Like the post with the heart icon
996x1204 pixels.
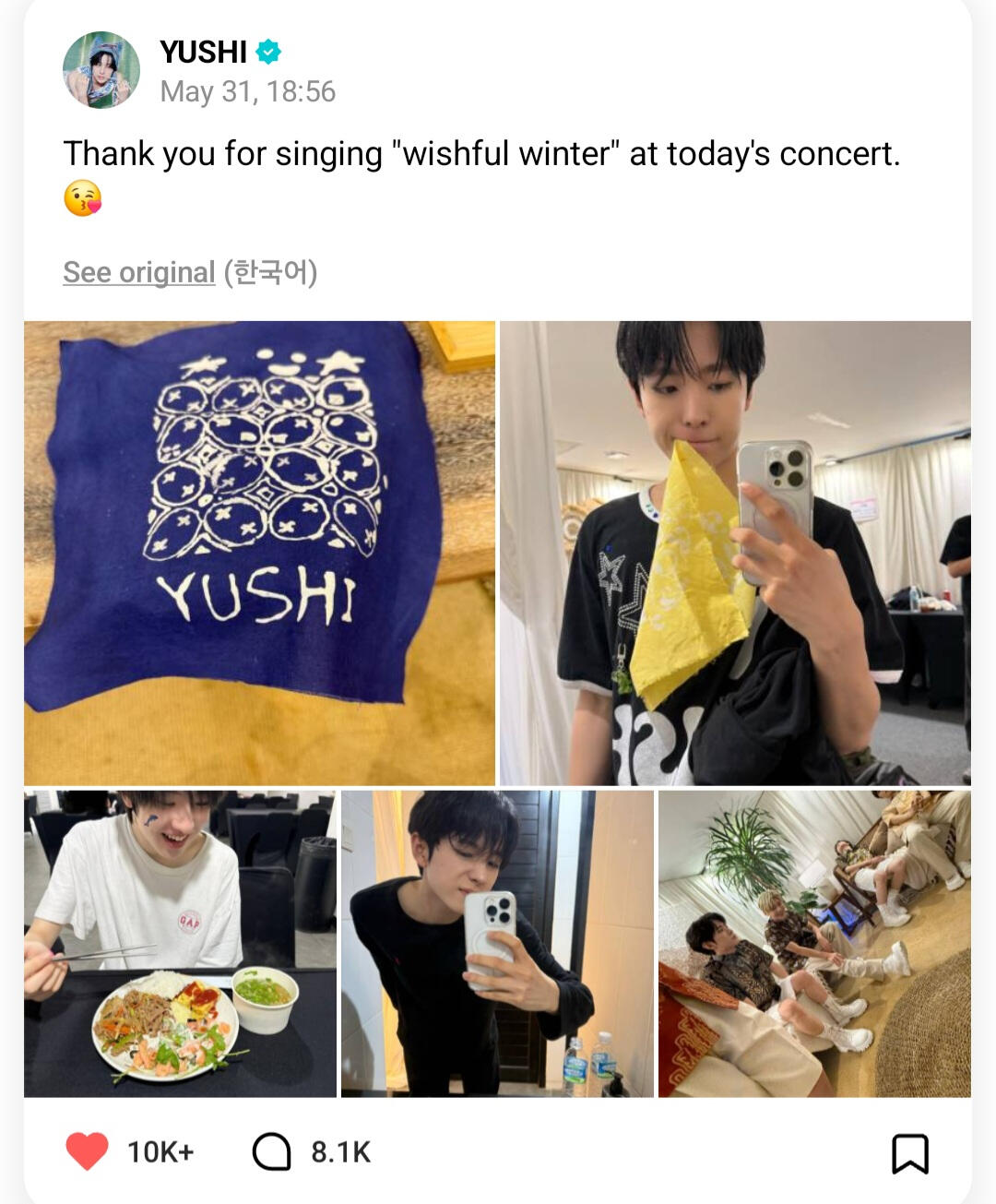88,1151
